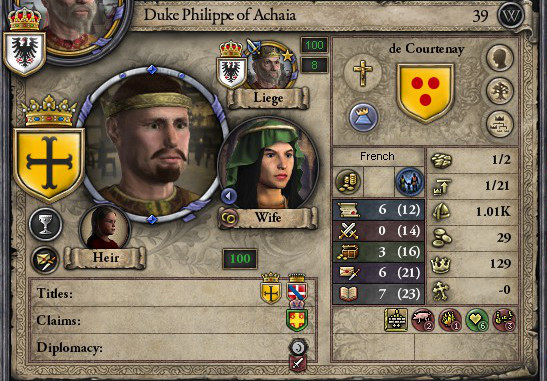
Task: Open the green claim shield in Claims
Action: [x=297, y=318]
